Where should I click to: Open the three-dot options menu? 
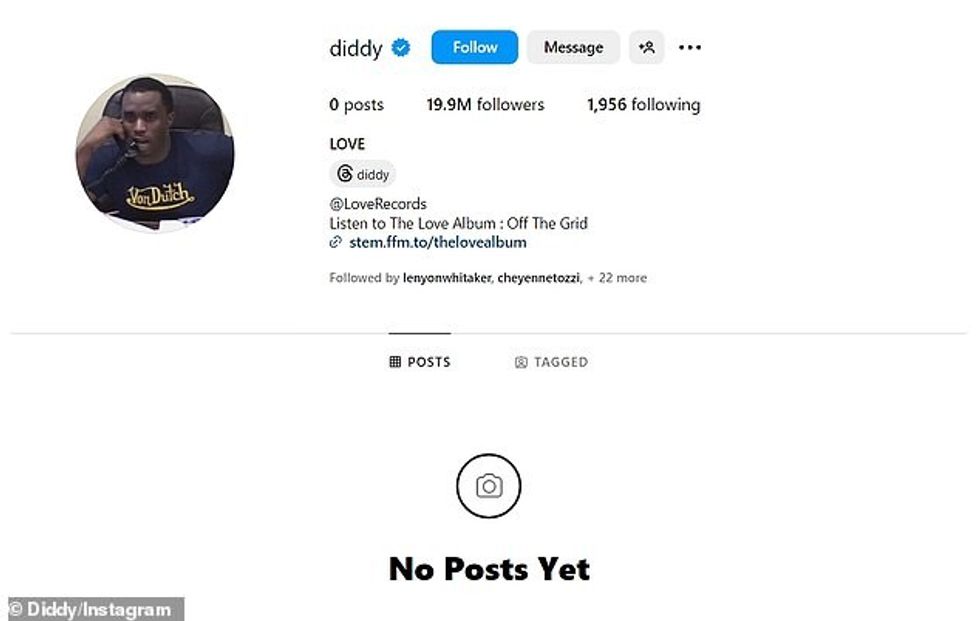coord(690,47)
